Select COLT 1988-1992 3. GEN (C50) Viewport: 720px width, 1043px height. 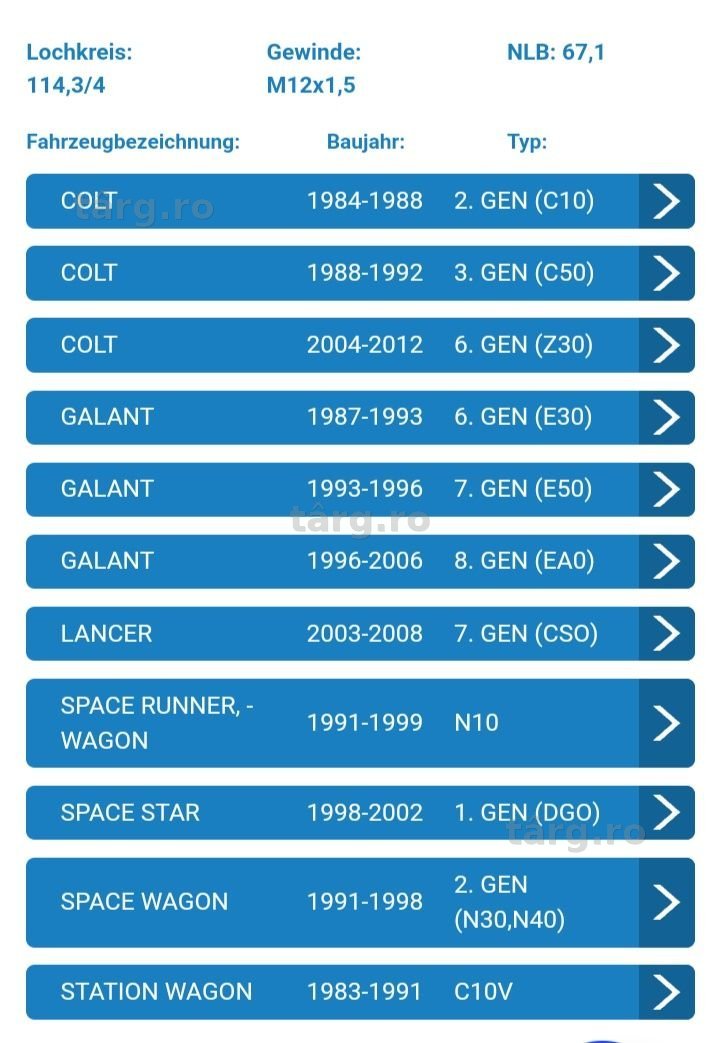[x=360, y=273]
